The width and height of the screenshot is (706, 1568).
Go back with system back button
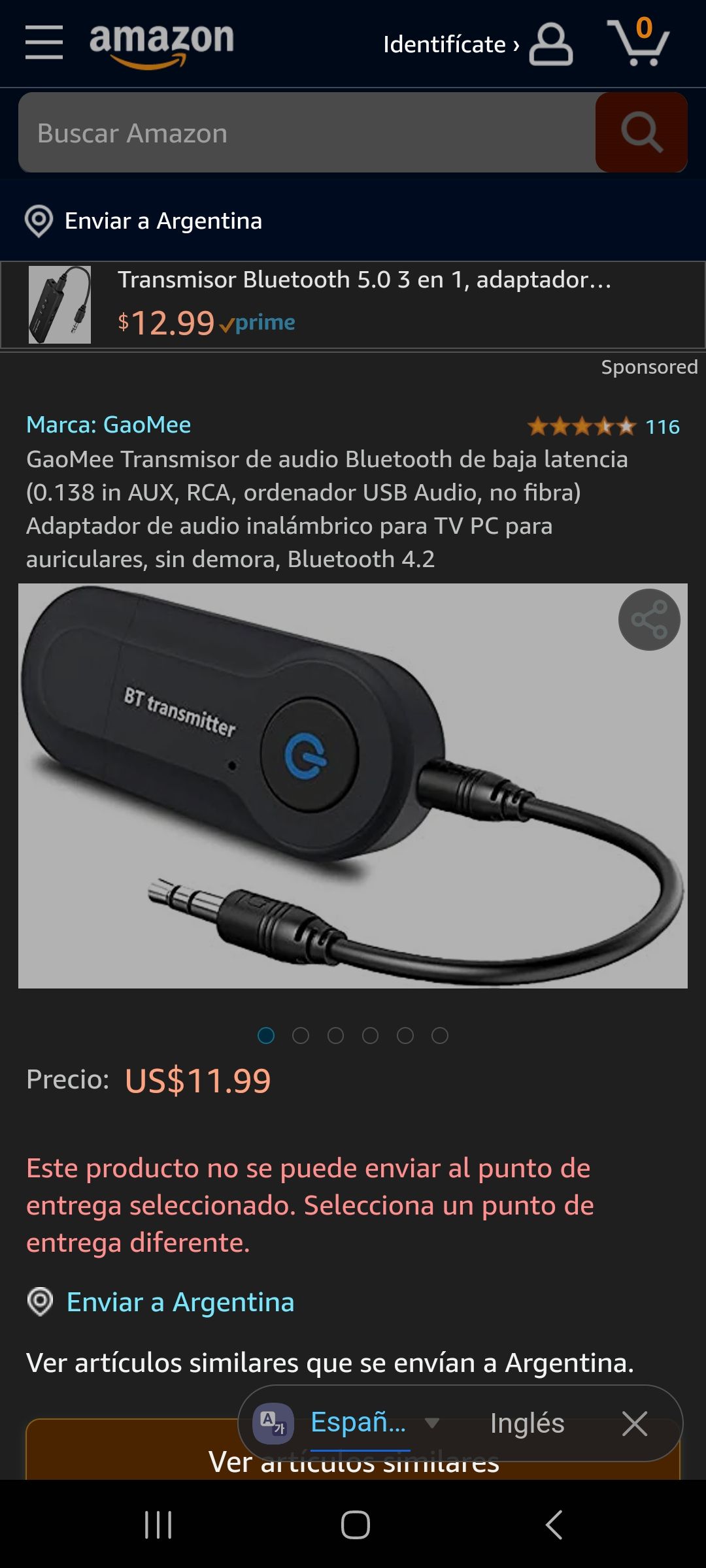pos(554,1525)
